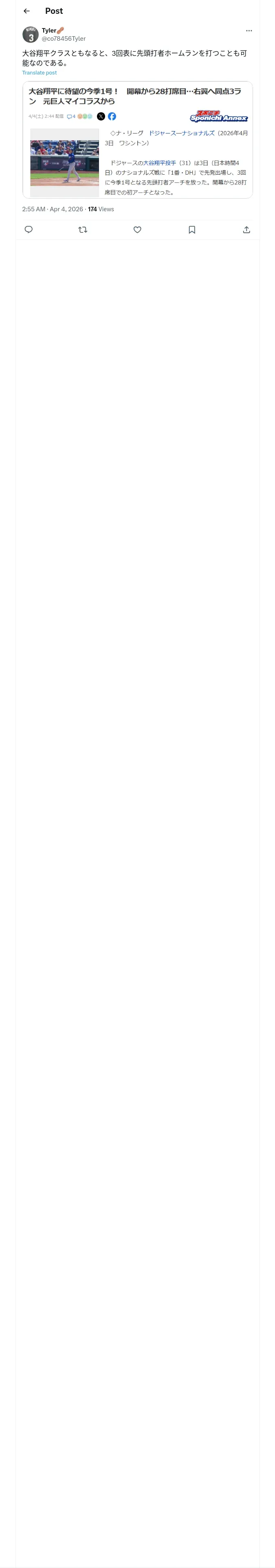Tap Translate post link
Image resolution: width=275 pixels, height=1568 pixels.
(40, 72)
